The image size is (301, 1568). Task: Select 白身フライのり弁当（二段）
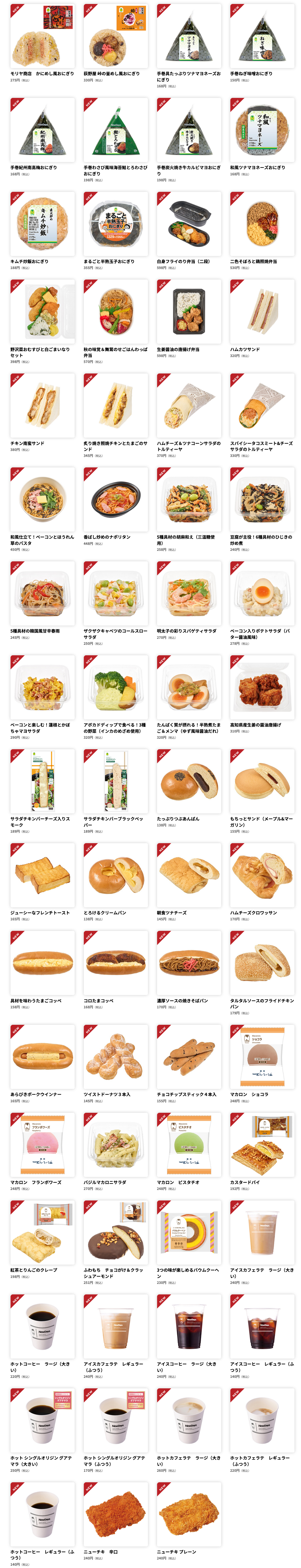[189, 224]
